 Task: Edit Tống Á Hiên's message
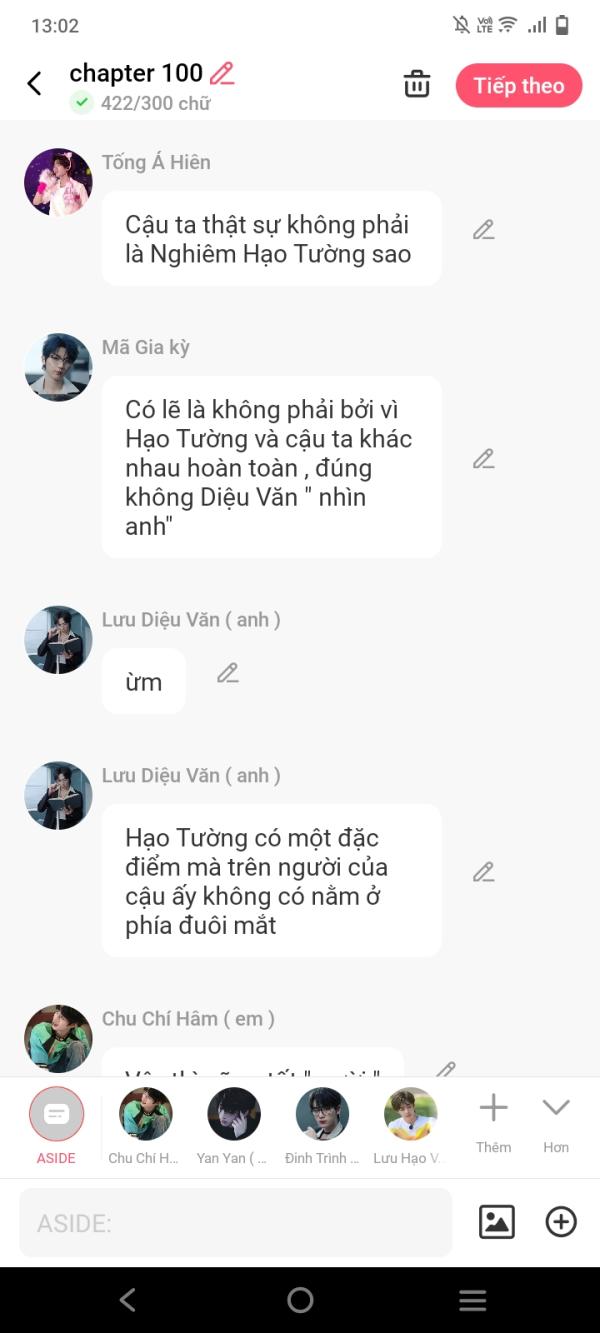pos(484,230)
